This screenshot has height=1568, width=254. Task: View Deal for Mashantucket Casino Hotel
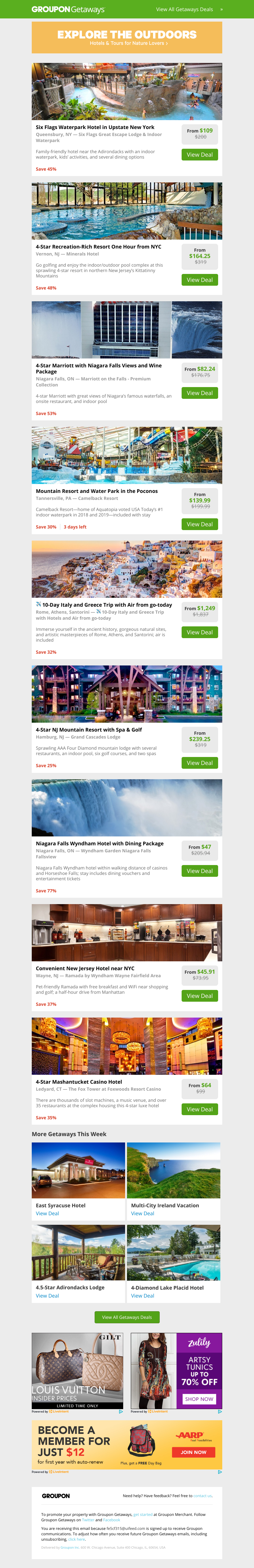click(199, 1109)
